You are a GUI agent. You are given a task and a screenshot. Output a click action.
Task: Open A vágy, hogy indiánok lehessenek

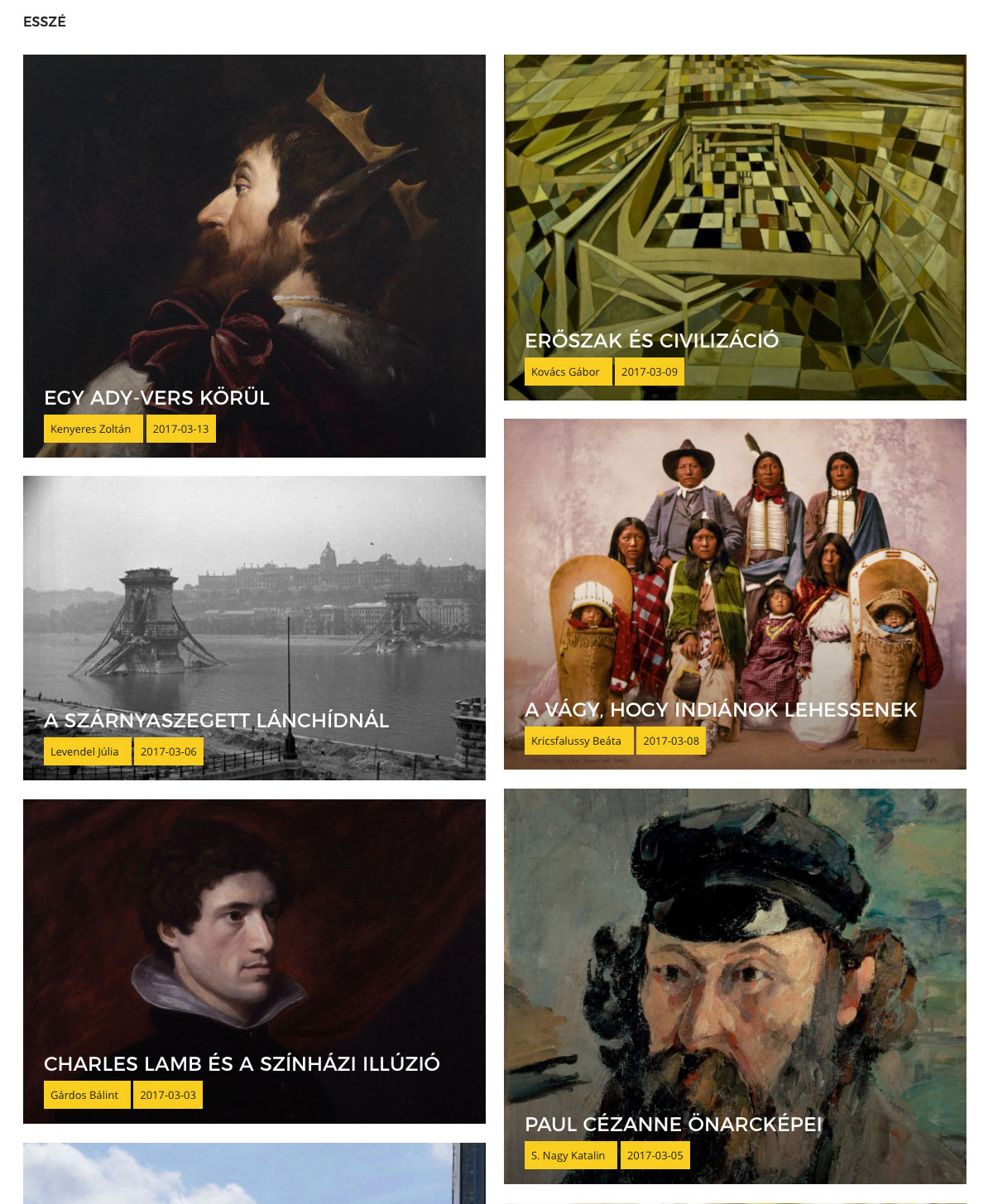tap(721, 710)
